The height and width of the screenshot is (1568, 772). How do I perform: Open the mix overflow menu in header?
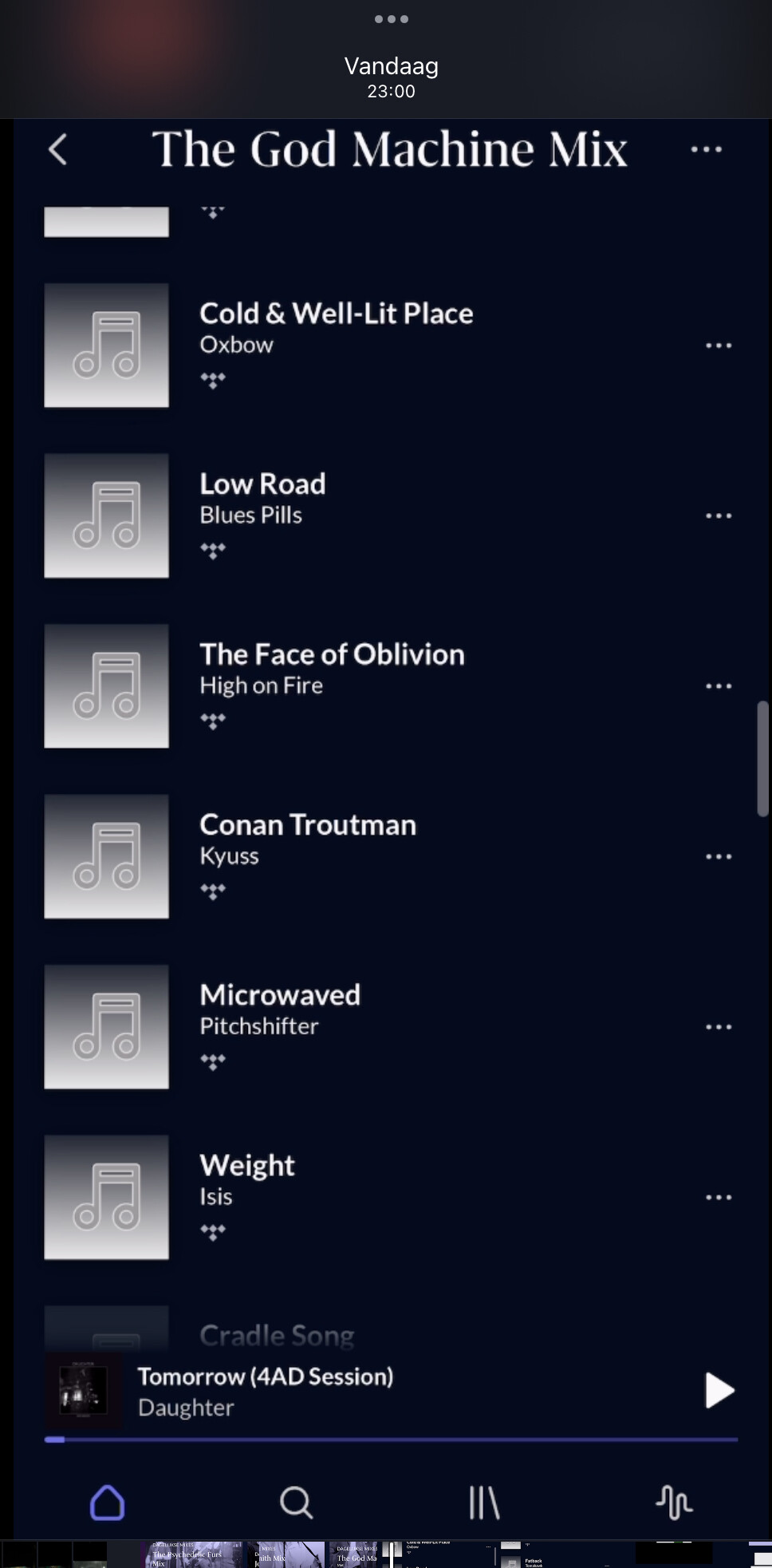click(706, 149)
